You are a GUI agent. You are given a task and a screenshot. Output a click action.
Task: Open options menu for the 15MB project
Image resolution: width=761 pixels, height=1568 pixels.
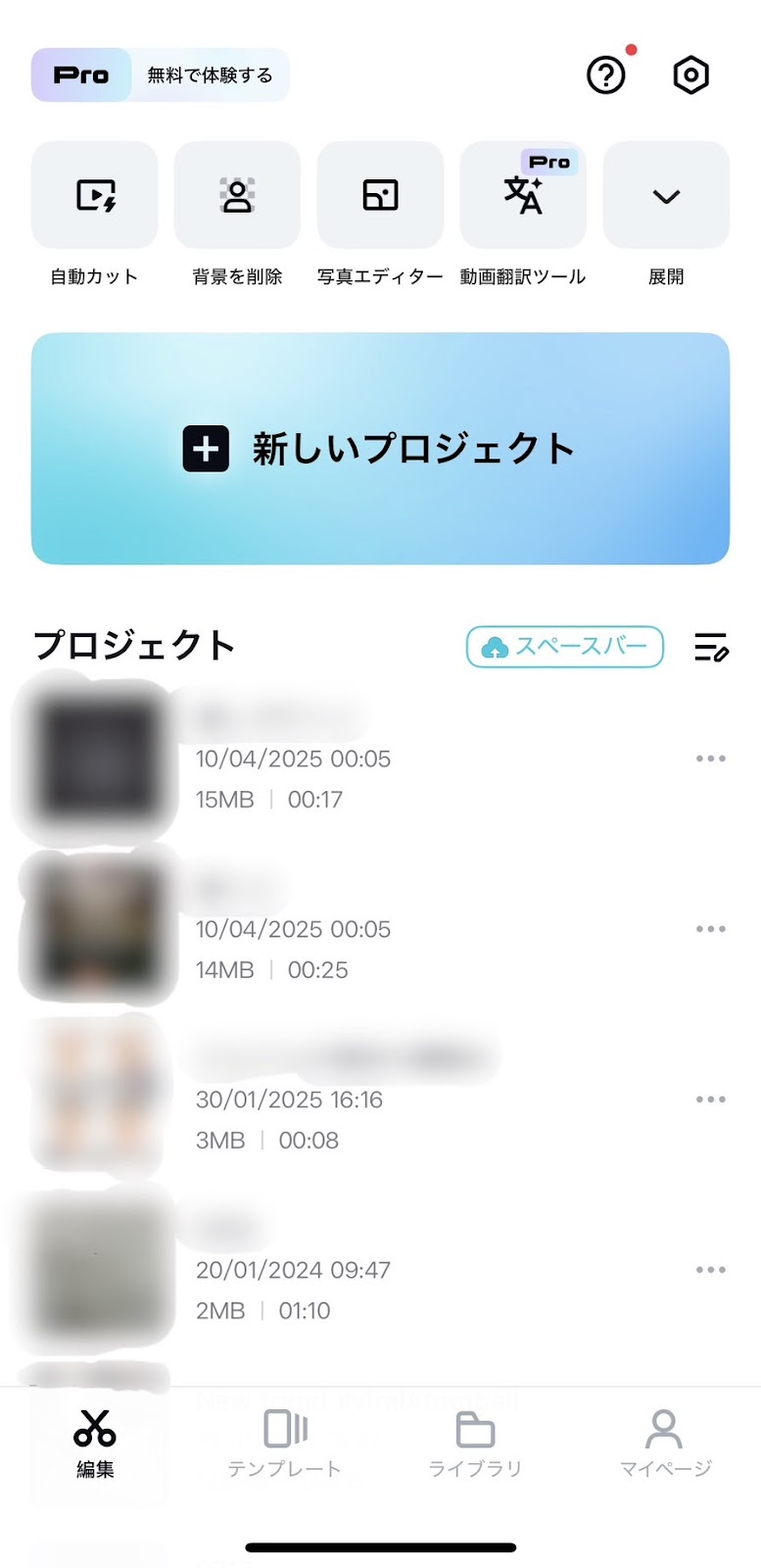(710, 758)
